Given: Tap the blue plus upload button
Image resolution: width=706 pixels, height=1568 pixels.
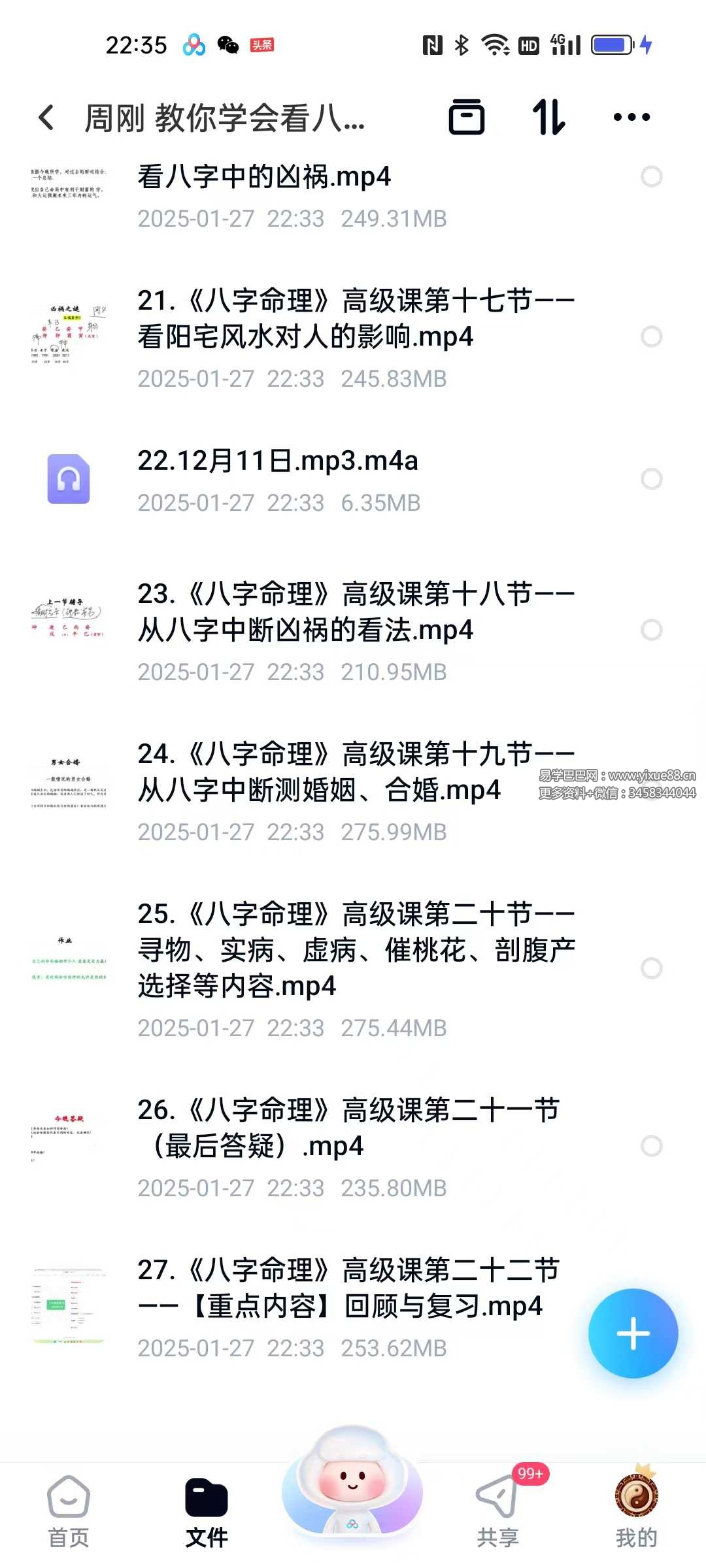Looking at the screenshot, I should (x=633, y=1333).
